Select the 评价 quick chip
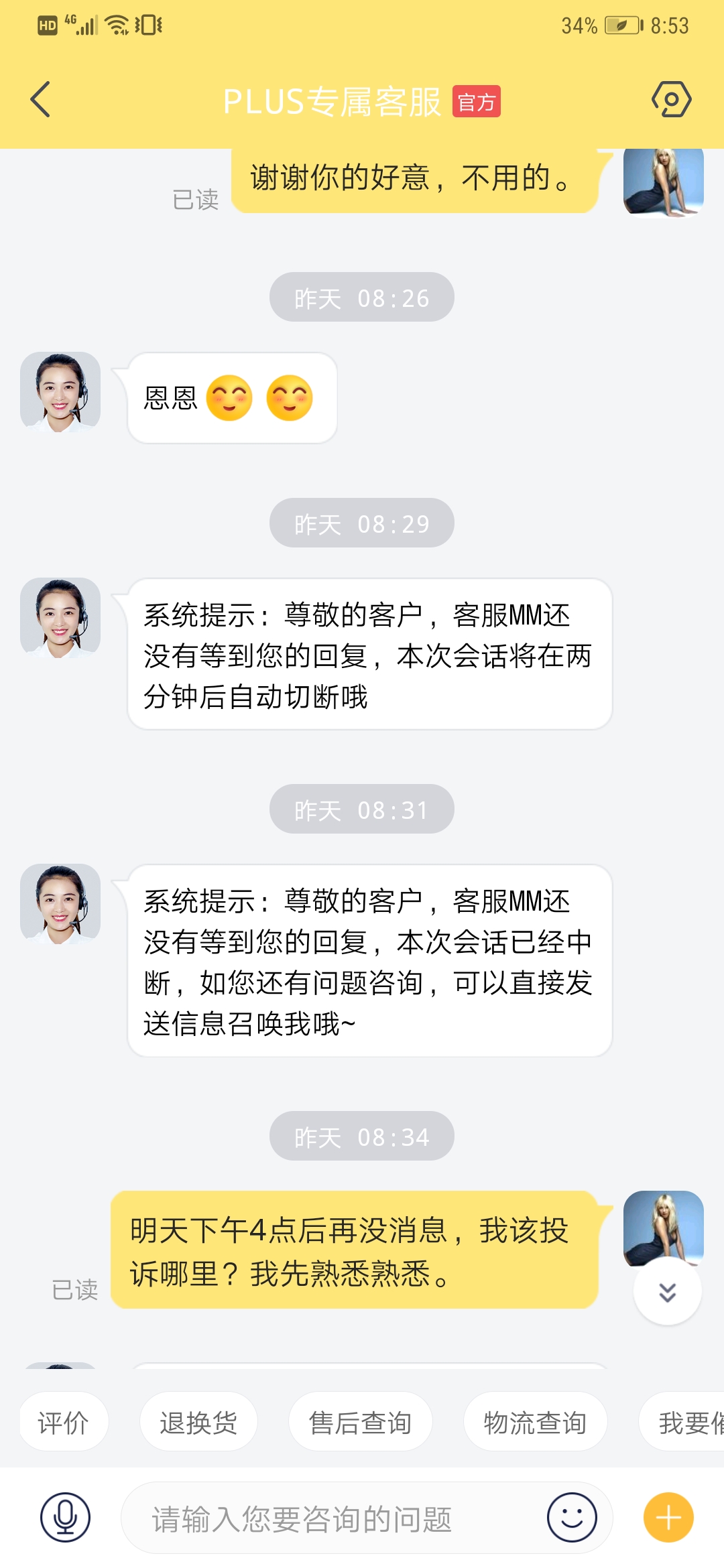Image resolution: width=724 pixels, height=1568 pixels. pyautogui.click(x=63, y=1422)
